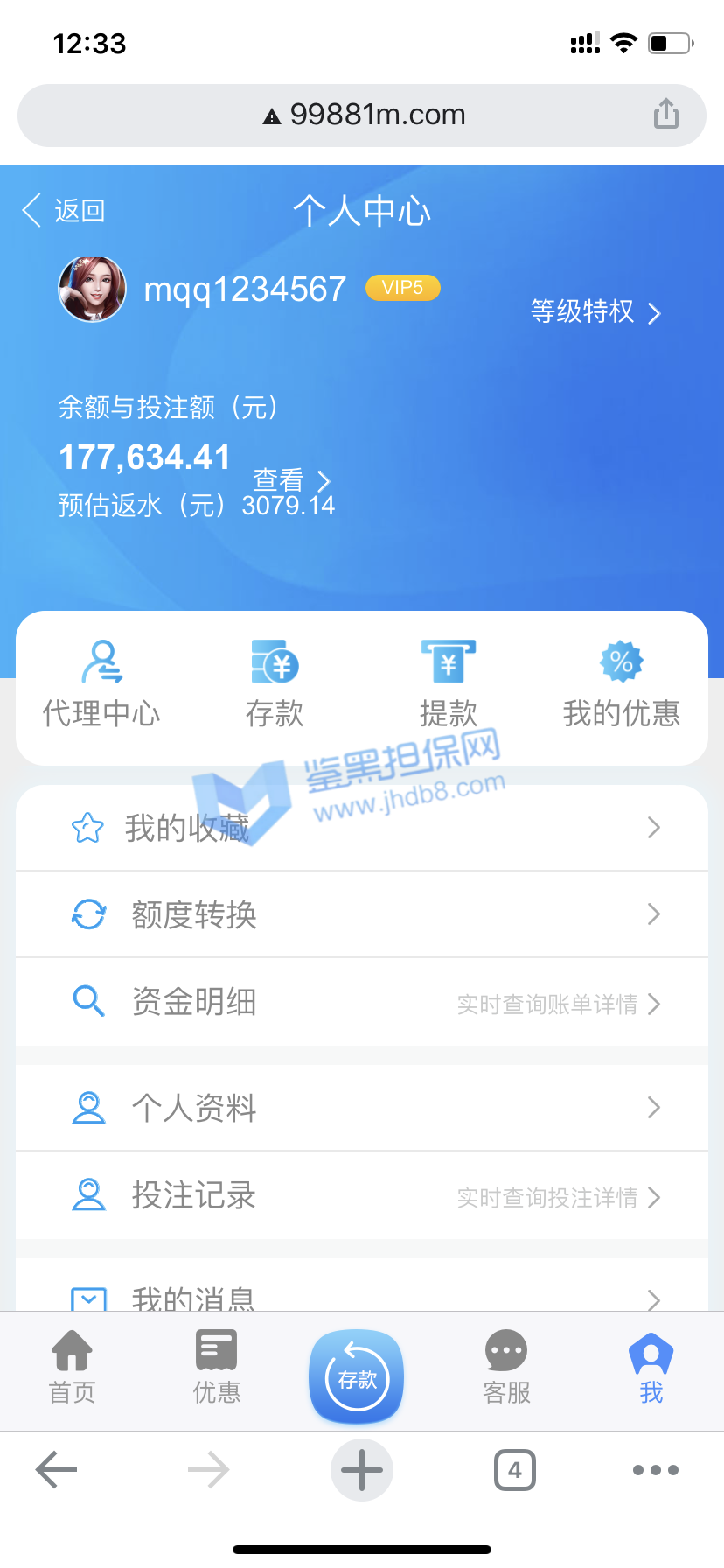This screenshot has width=724, height=1568.
Task: Switch to the 优惠 tab
Action: point(216,1367)
